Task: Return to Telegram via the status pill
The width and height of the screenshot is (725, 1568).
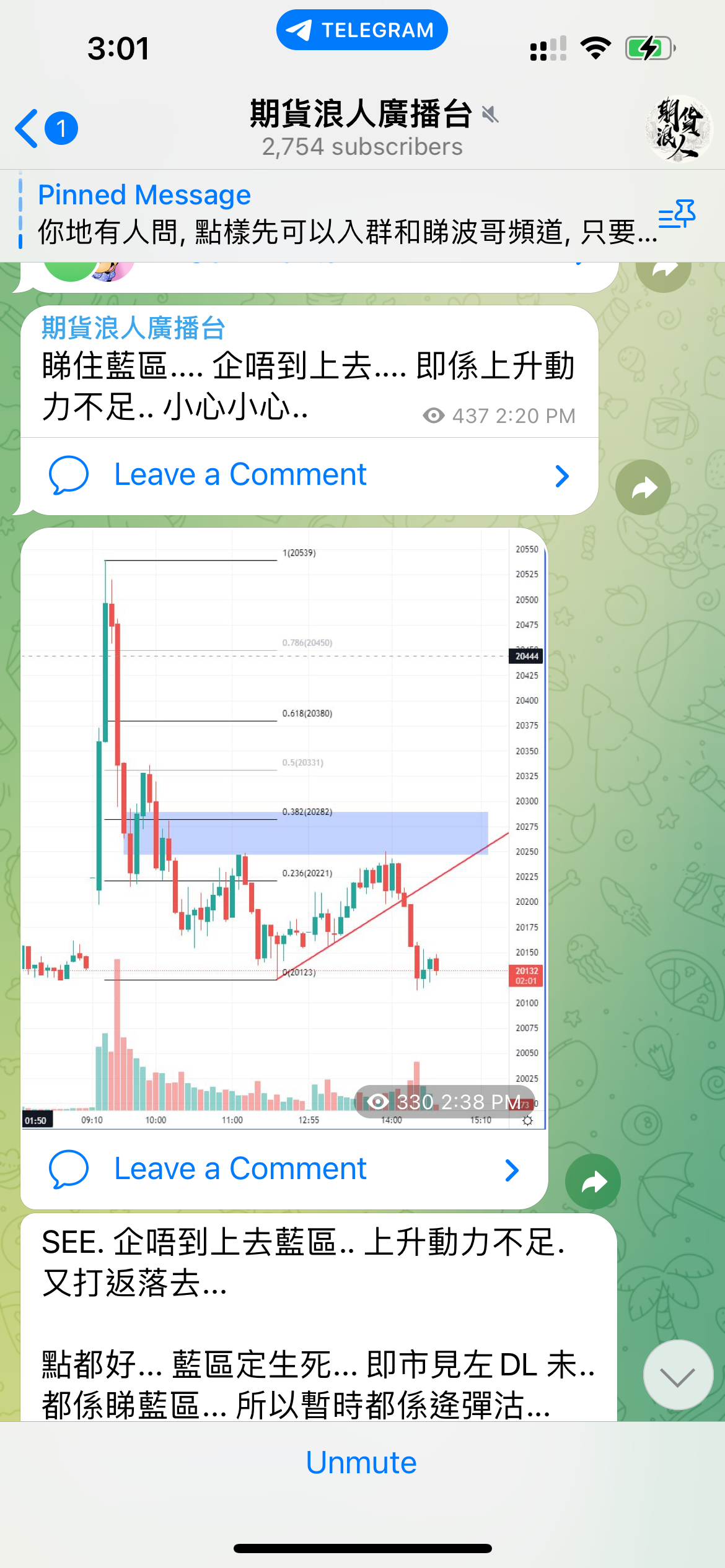Action: coord(362,30)
